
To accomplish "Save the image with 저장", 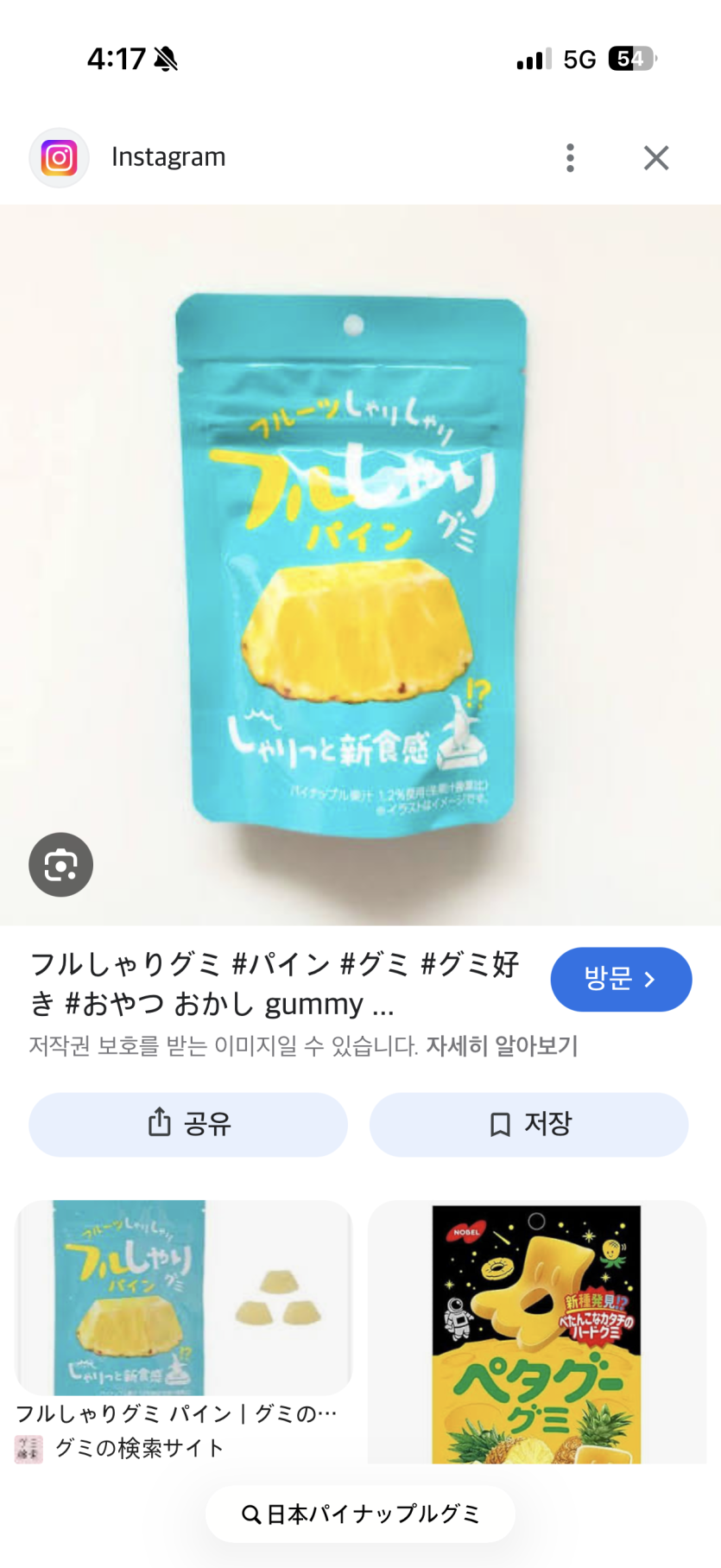I will pyautogui.click(x=528, y=1124).
